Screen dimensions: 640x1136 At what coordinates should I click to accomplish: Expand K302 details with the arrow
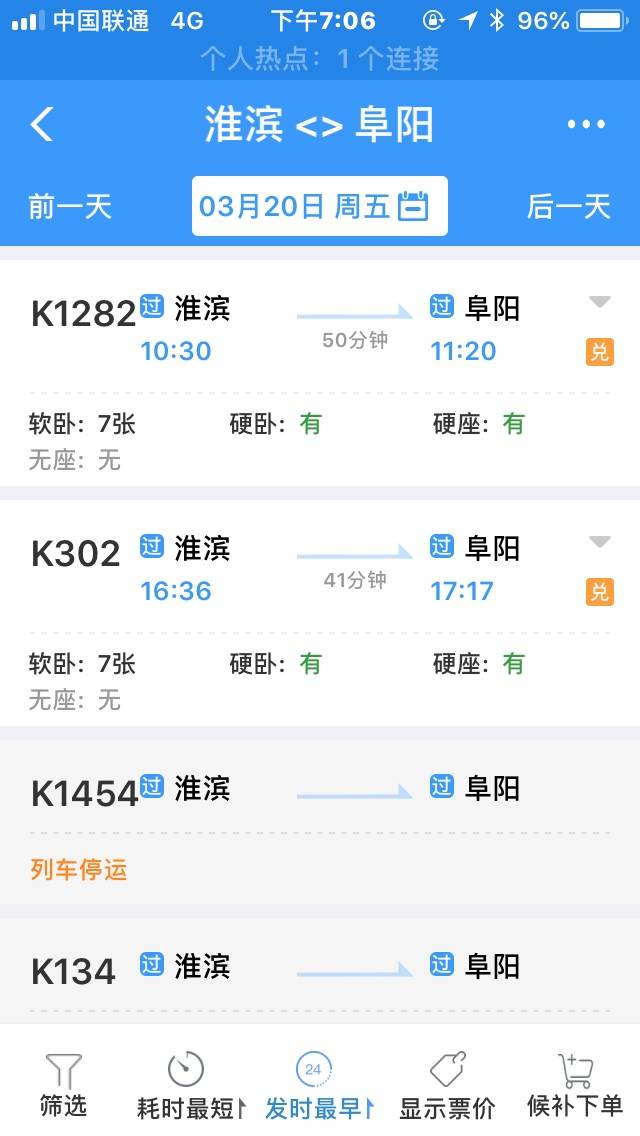click(599, 542)
